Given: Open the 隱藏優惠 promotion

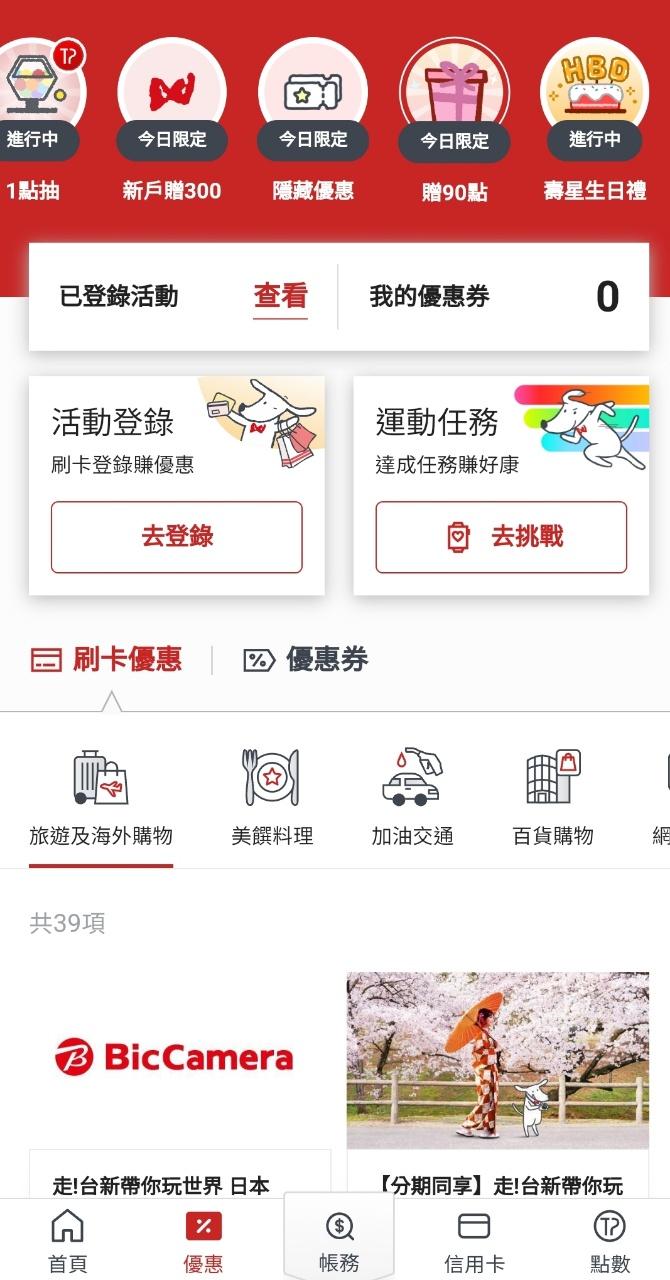Looking at the screenshot, I should (x=313, y=100).
